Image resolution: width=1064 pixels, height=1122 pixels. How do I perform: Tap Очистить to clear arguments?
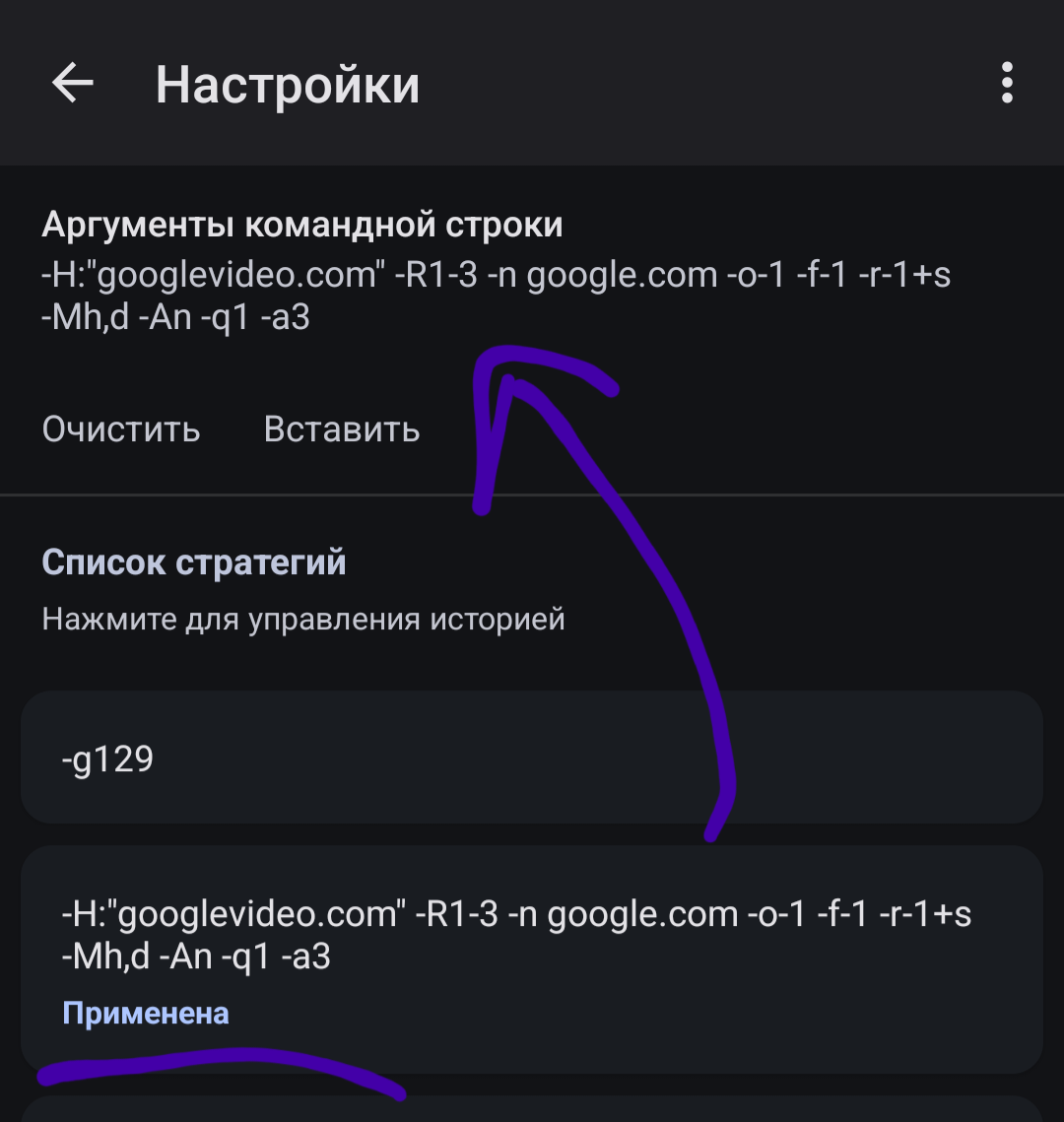pos(121,429)
